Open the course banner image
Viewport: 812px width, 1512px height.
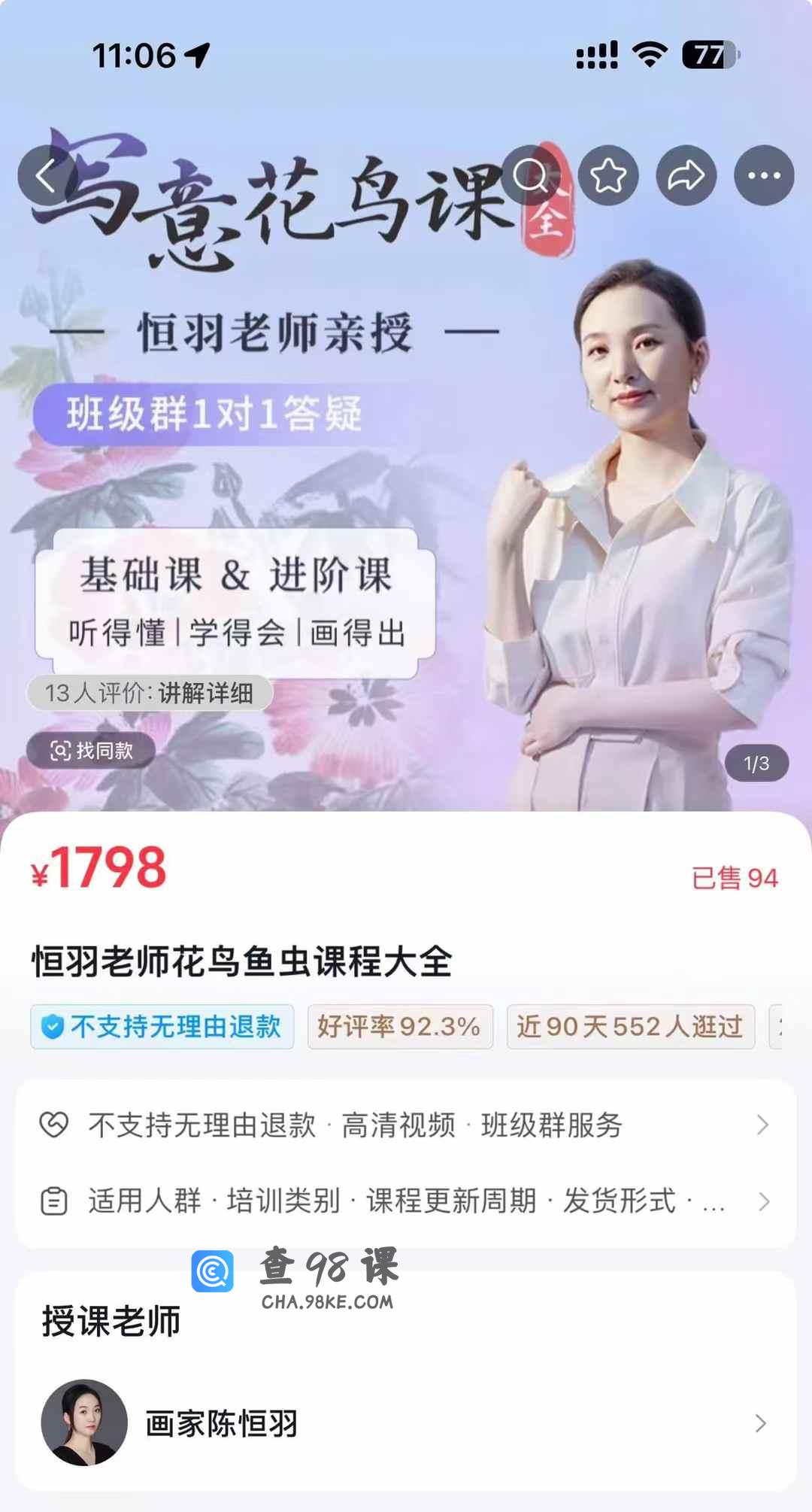tap(406, 489)
